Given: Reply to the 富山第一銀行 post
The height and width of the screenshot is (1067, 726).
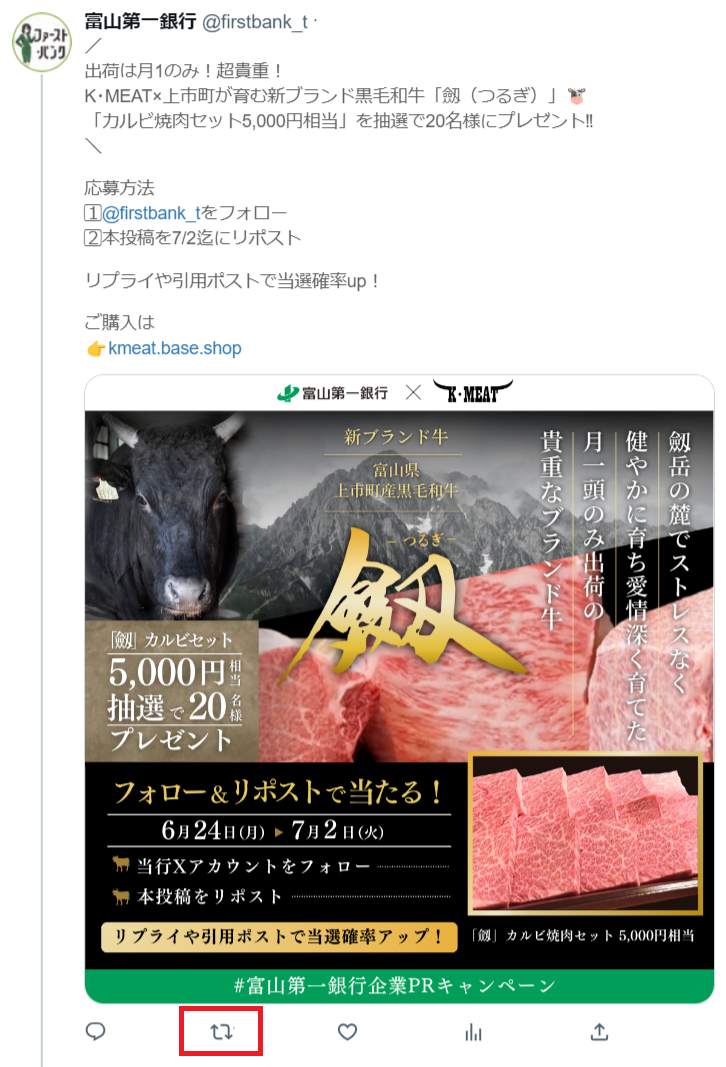Looking at the screenshot, I should coord(96,1032).
